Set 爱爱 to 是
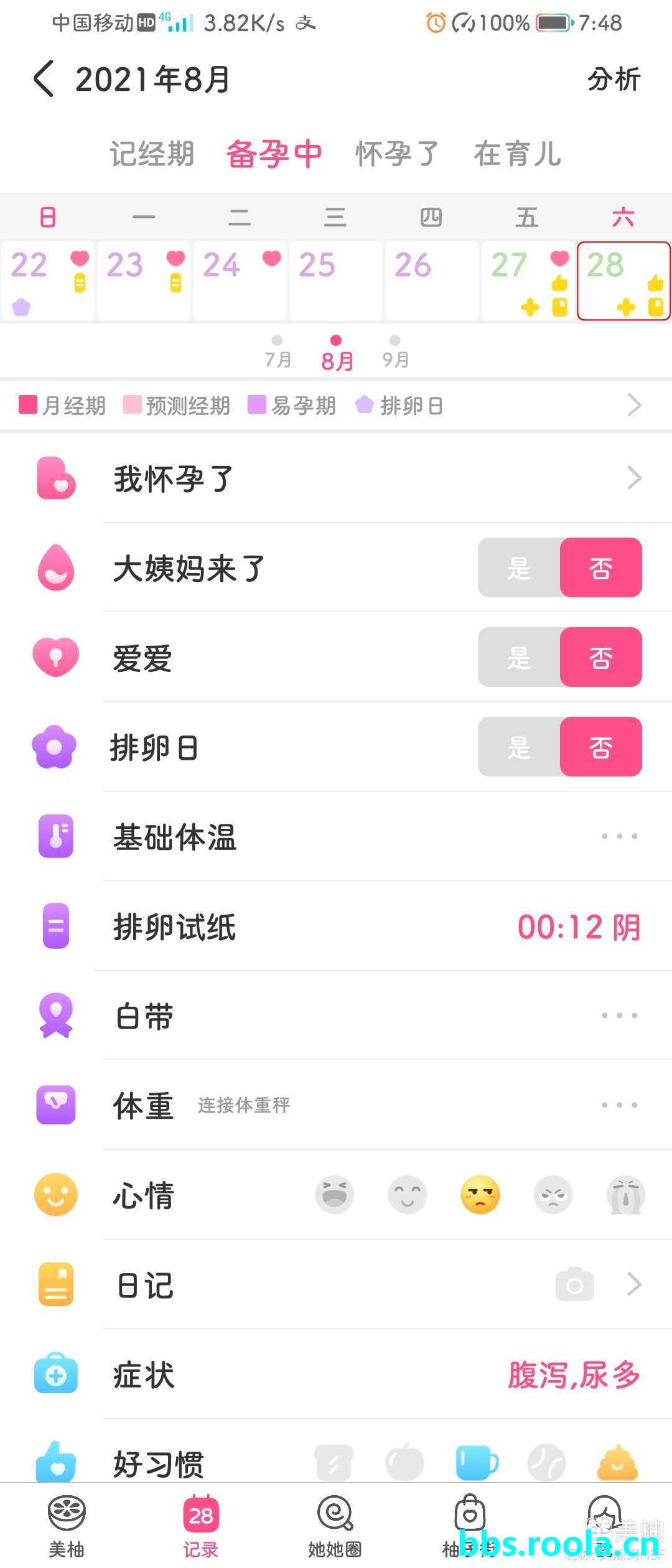 (519, 657)
